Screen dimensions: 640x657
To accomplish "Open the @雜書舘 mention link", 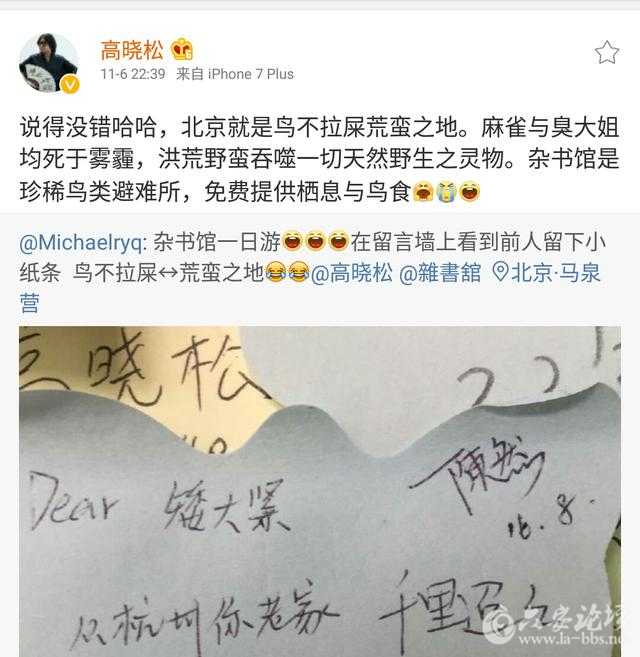I will [x=440, y=272].
